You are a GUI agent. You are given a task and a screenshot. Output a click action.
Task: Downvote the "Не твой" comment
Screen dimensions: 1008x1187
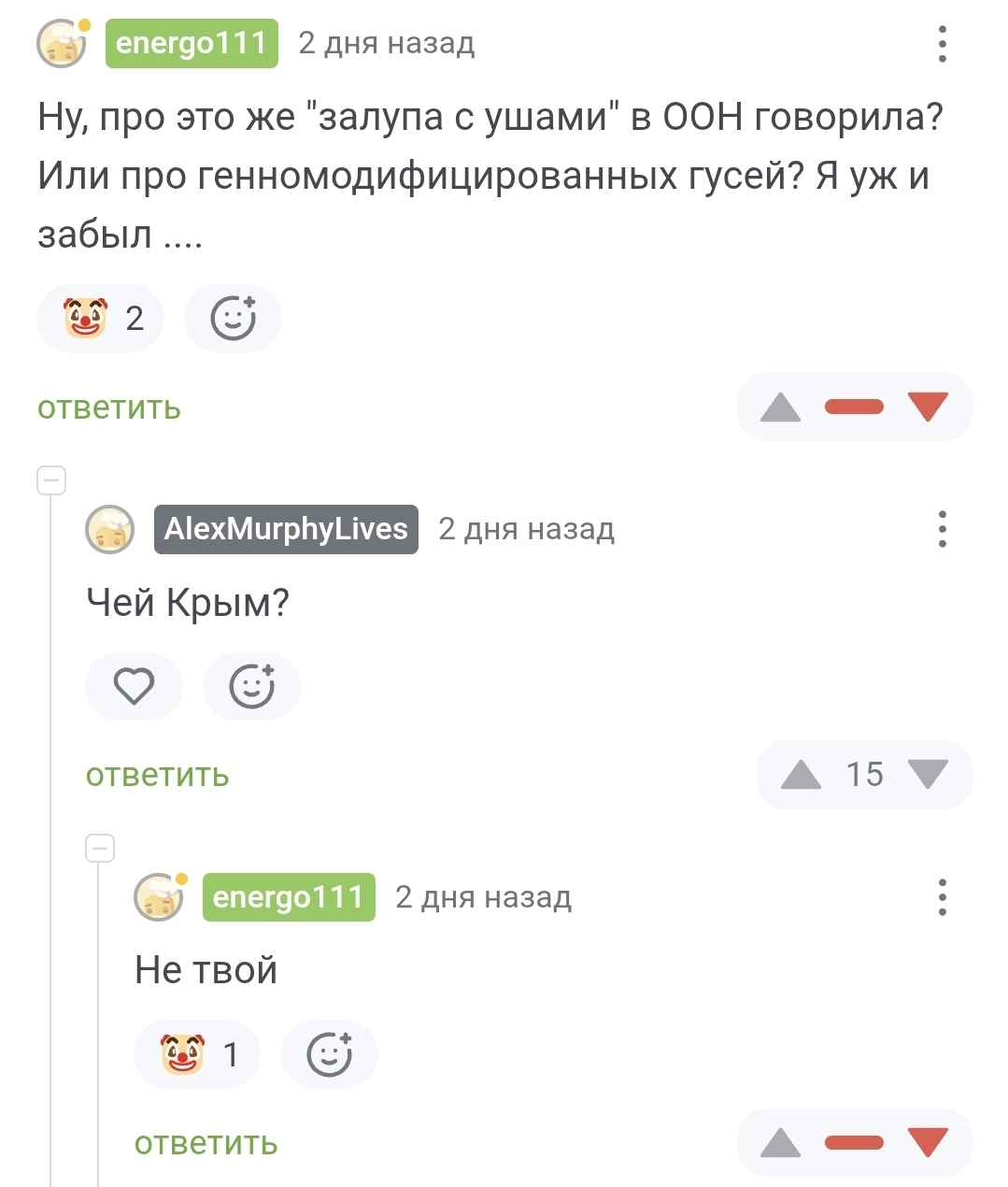(x=928, y=1143)
